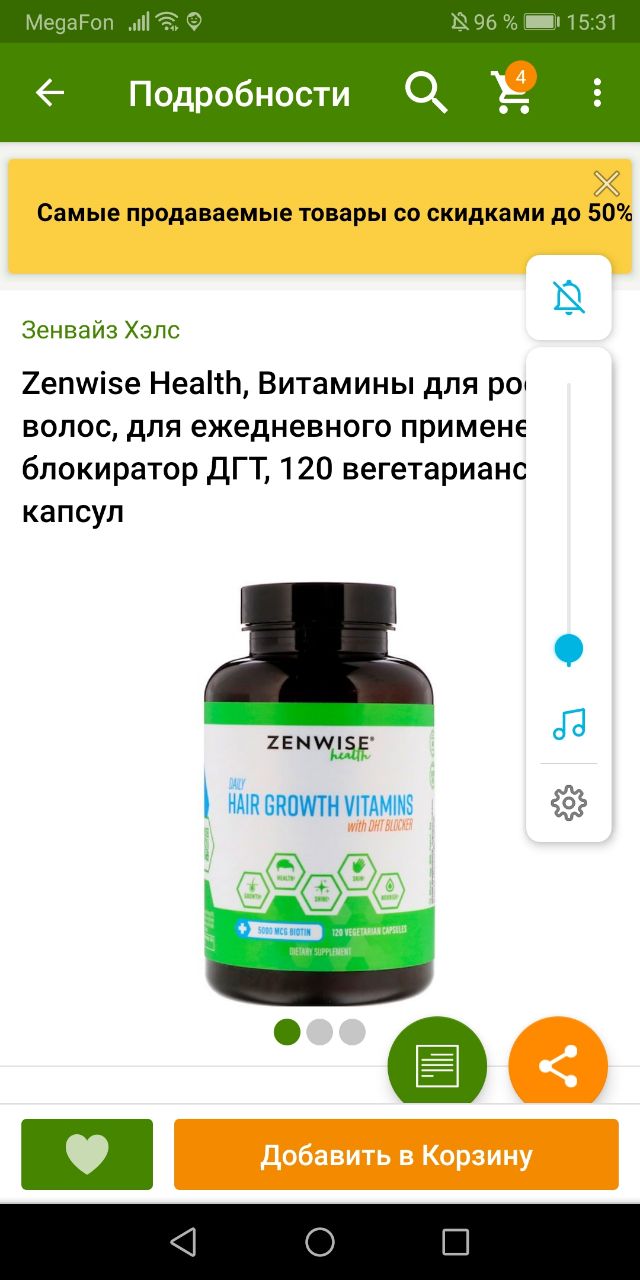Open recent apps from navigation bar

[x=456, y=1242]
